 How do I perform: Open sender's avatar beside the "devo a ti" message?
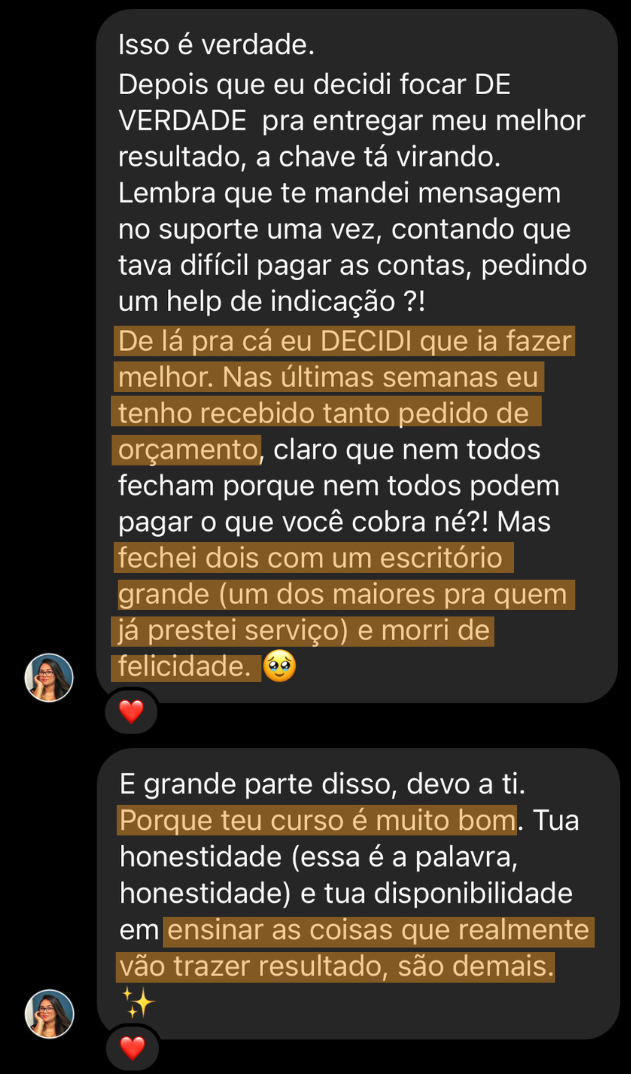coord(49,1014)
